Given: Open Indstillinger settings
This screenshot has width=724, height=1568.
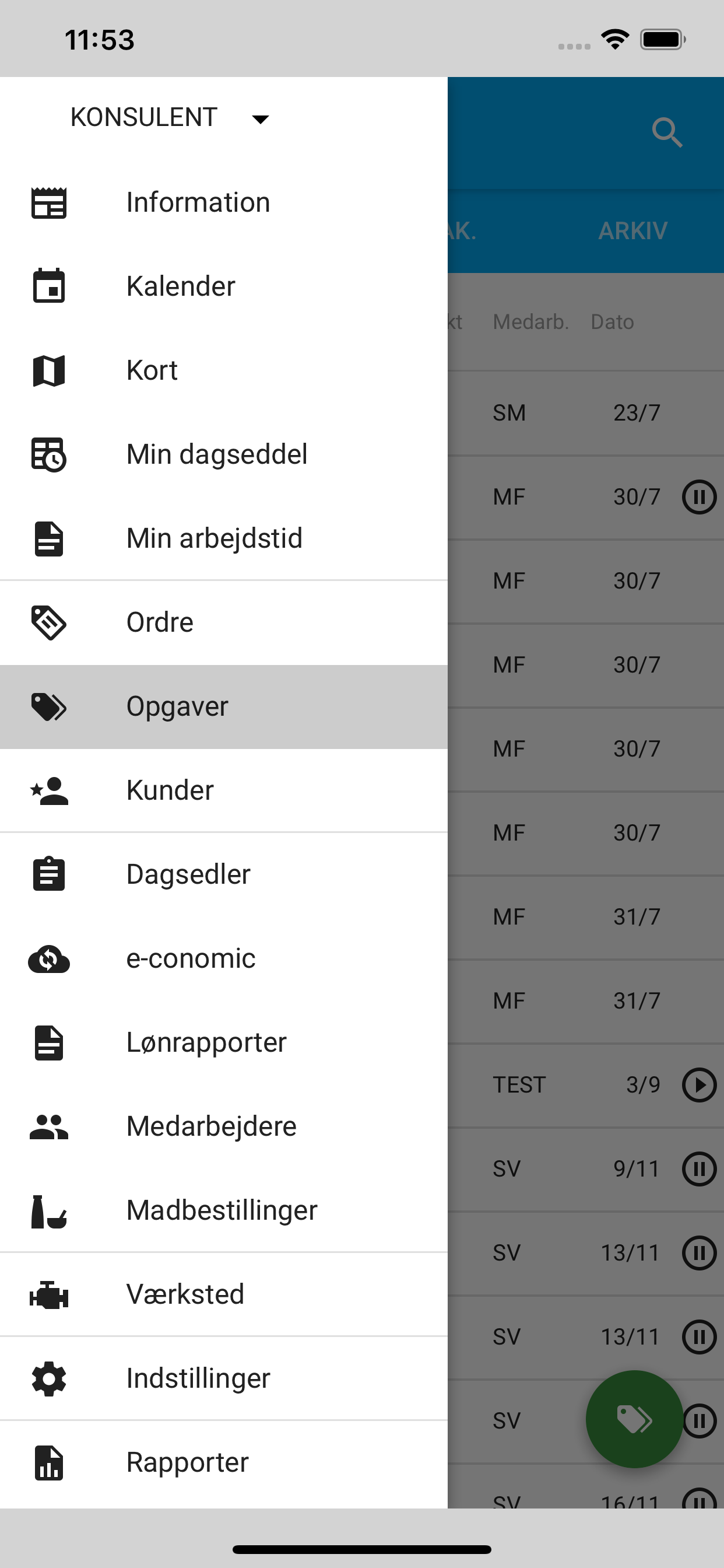Looking at the screenshot, I should (198, 1378).
